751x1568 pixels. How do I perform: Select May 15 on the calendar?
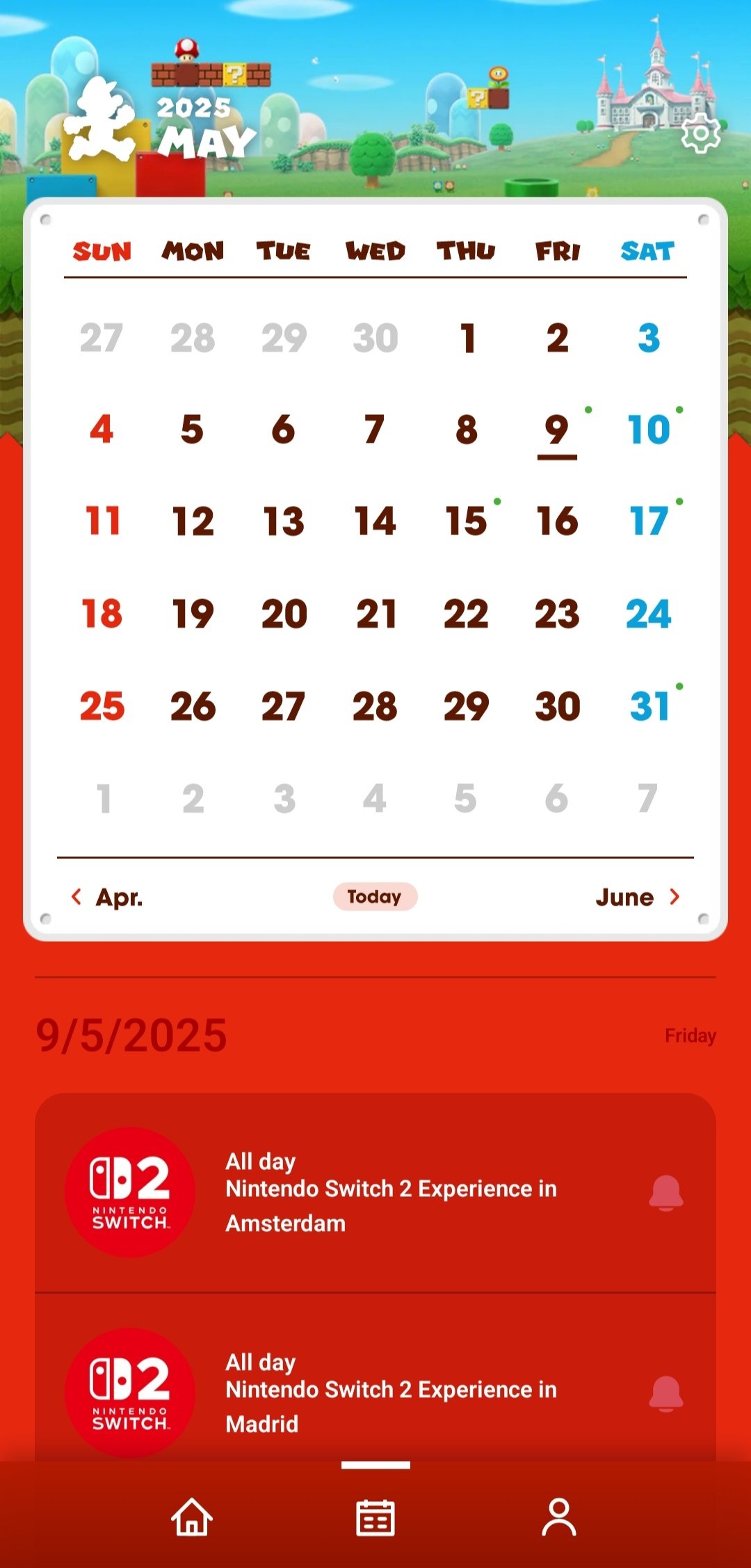click(x=466, y=521)
